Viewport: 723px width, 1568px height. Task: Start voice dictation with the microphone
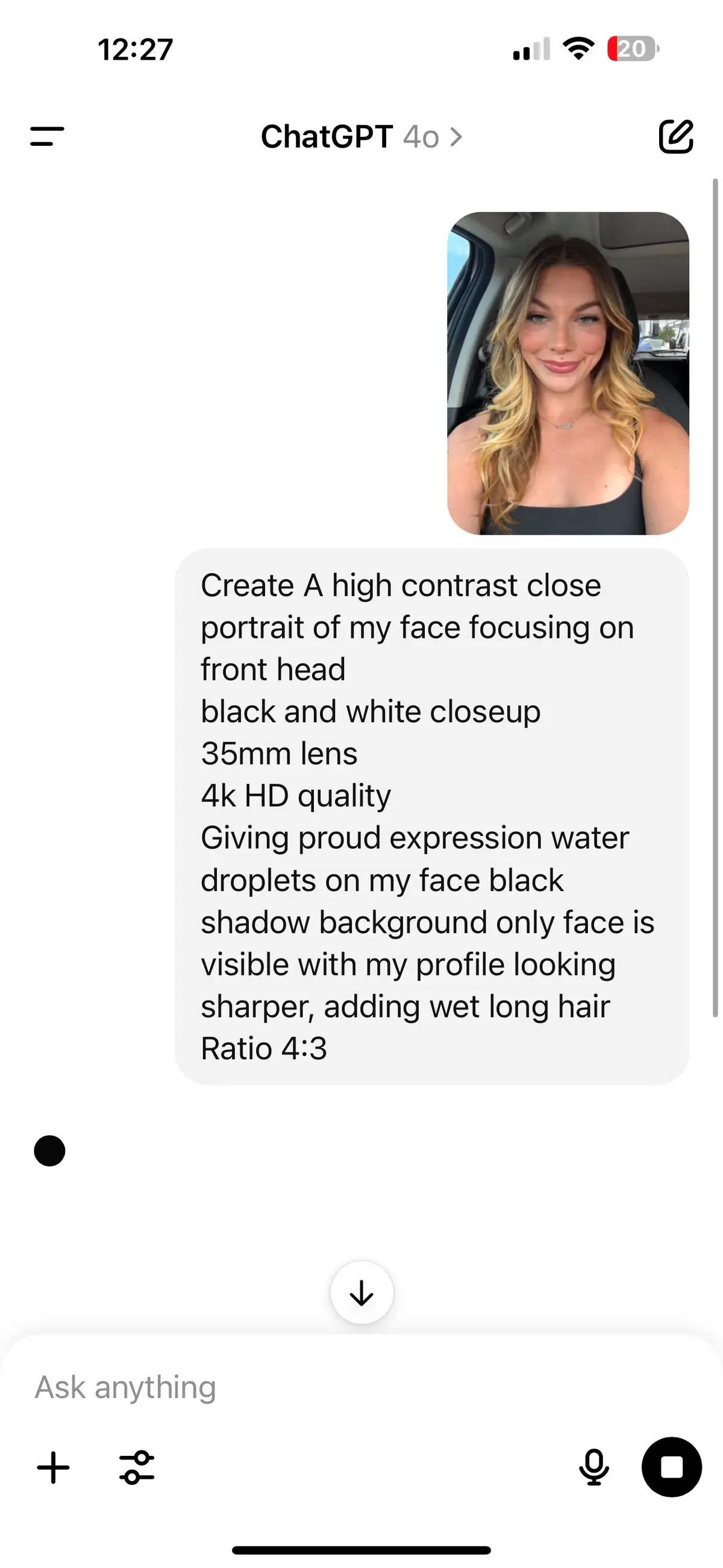point(593,1467)
